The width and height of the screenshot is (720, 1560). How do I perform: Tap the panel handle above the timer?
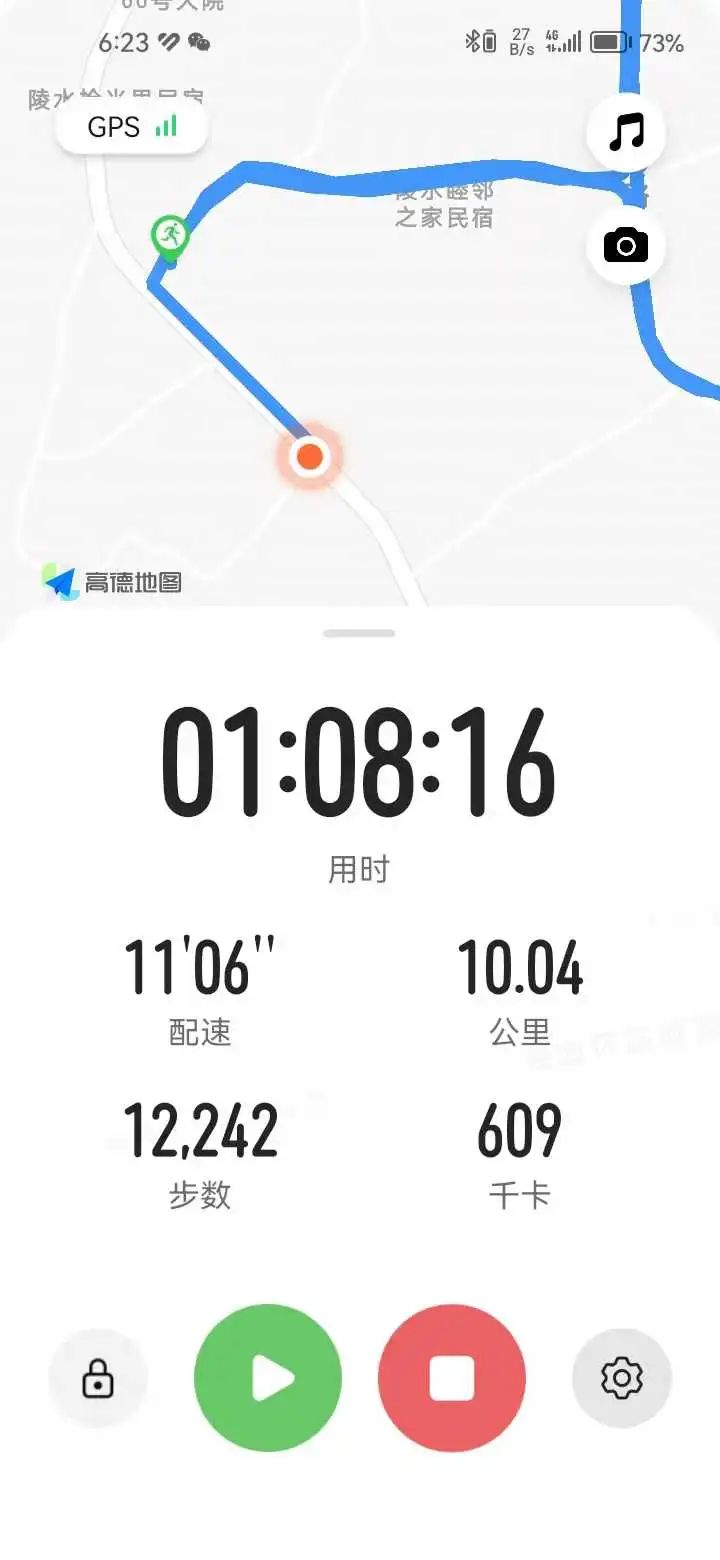(359, 633)
